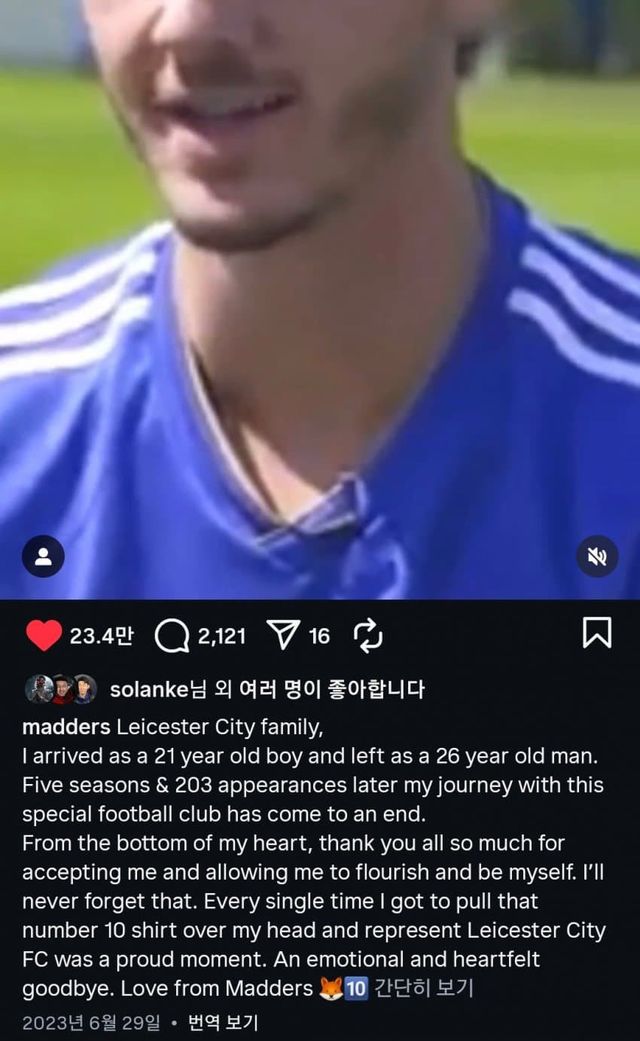
Task: Repost this post
Action: click(368, 634)
